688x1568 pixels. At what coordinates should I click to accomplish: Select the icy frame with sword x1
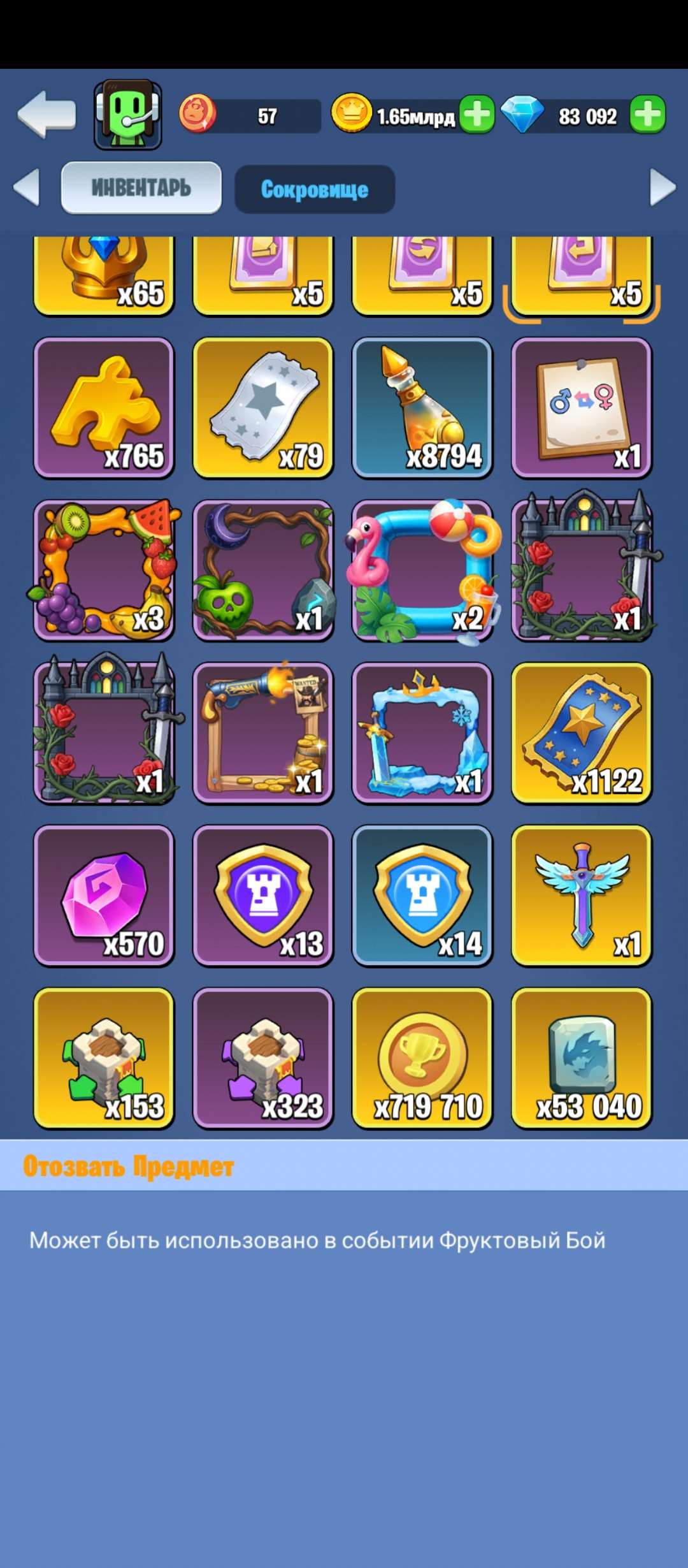[x=422, y=733]
